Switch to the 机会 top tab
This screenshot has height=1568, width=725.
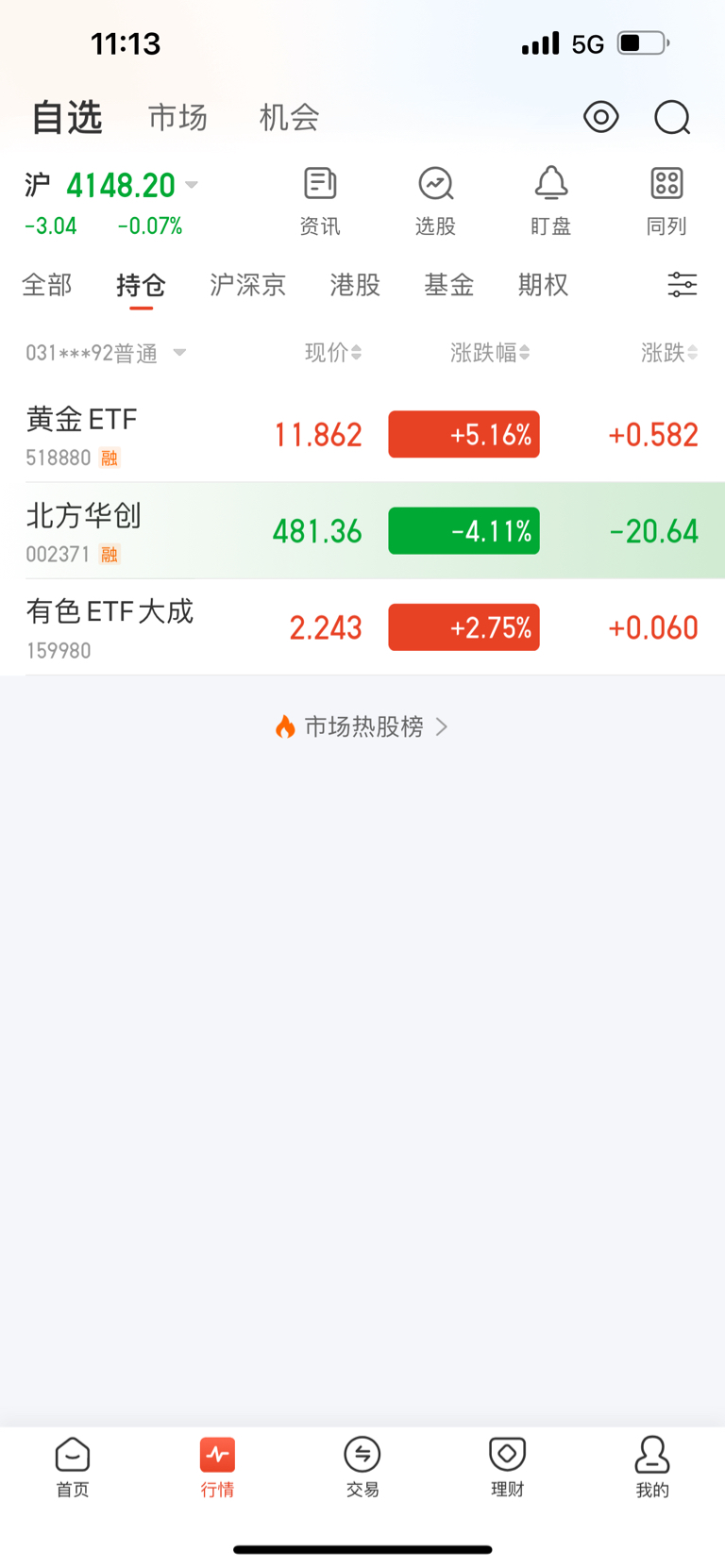(289, 118)
